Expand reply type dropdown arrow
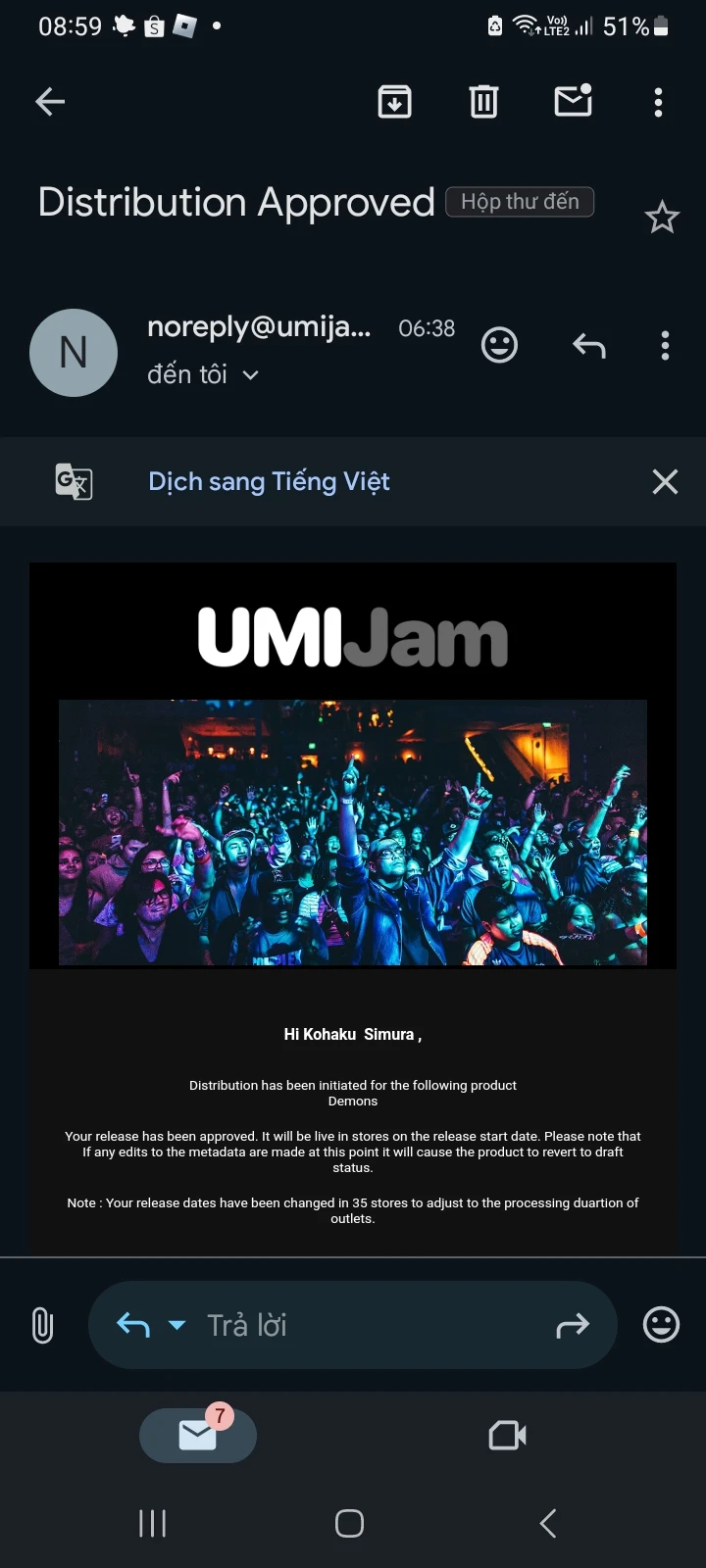Image resolution: width=706 pixels, height=1568 pixels. (177, 1325)
